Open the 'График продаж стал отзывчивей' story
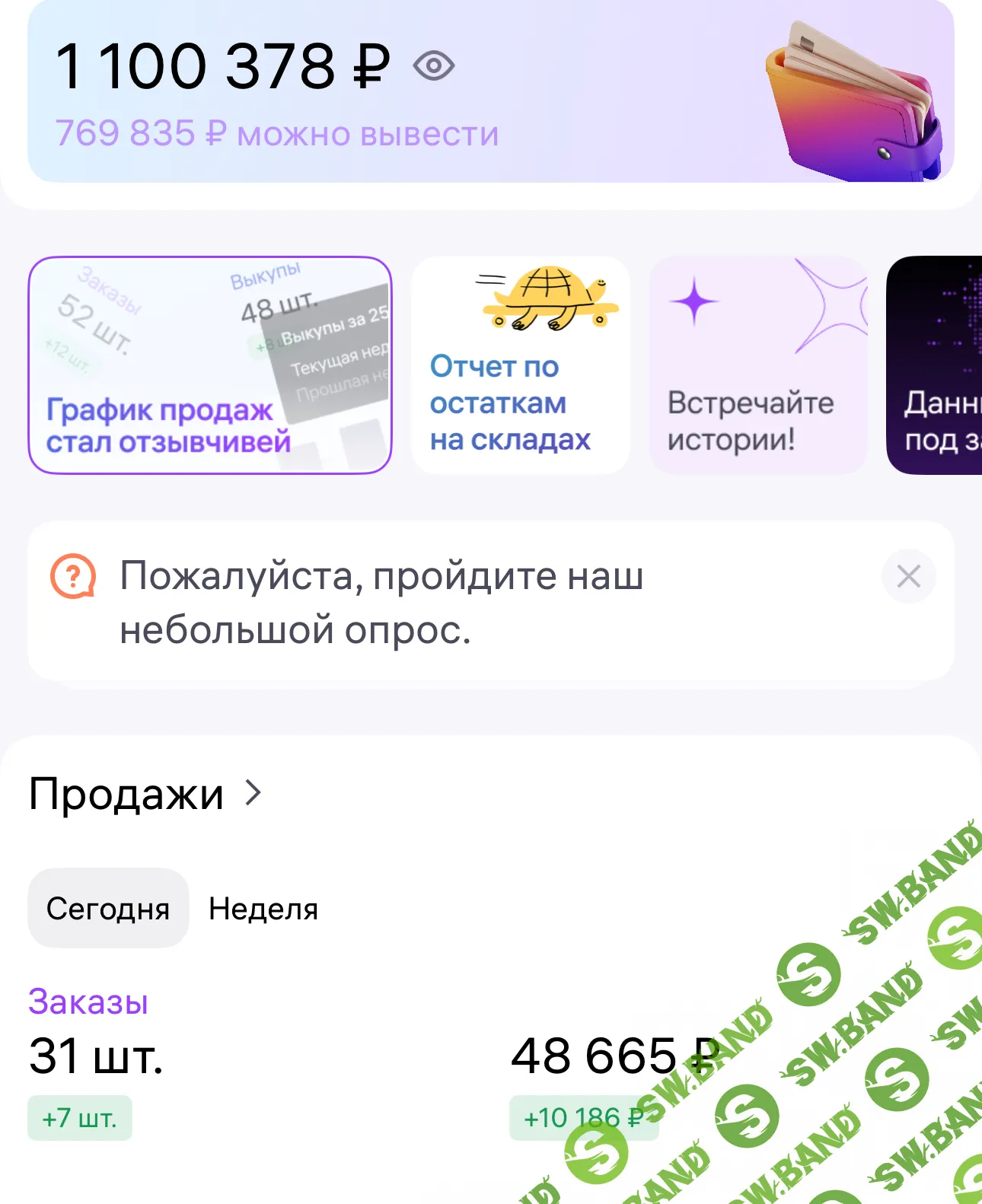 tap(209, 365)
